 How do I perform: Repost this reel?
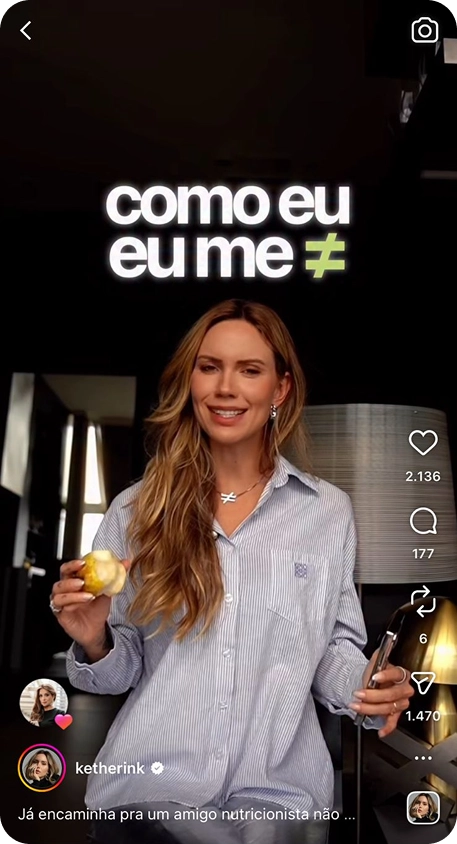(423, 601)
